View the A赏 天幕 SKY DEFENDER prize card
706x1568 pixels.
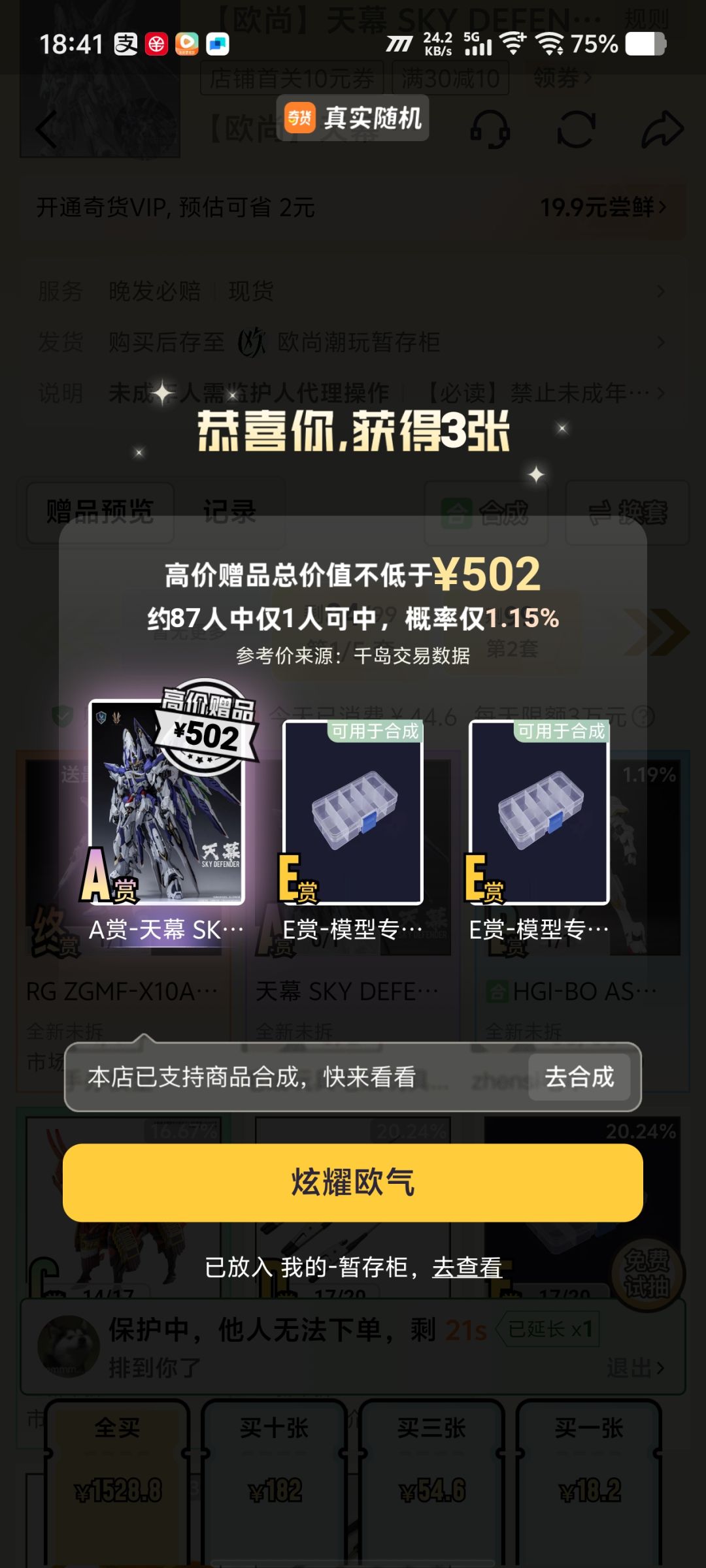click(x=167, y=804)
